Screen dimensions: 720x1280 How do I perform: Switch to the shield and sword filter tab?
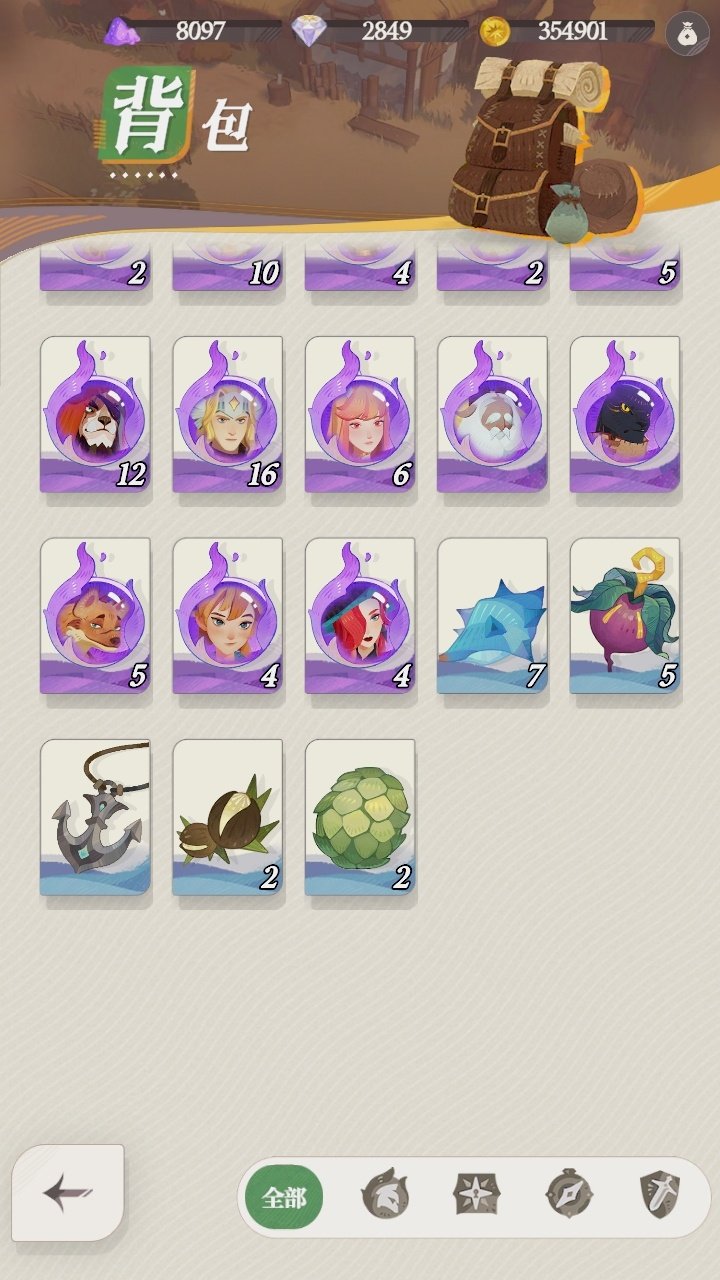660,1195
